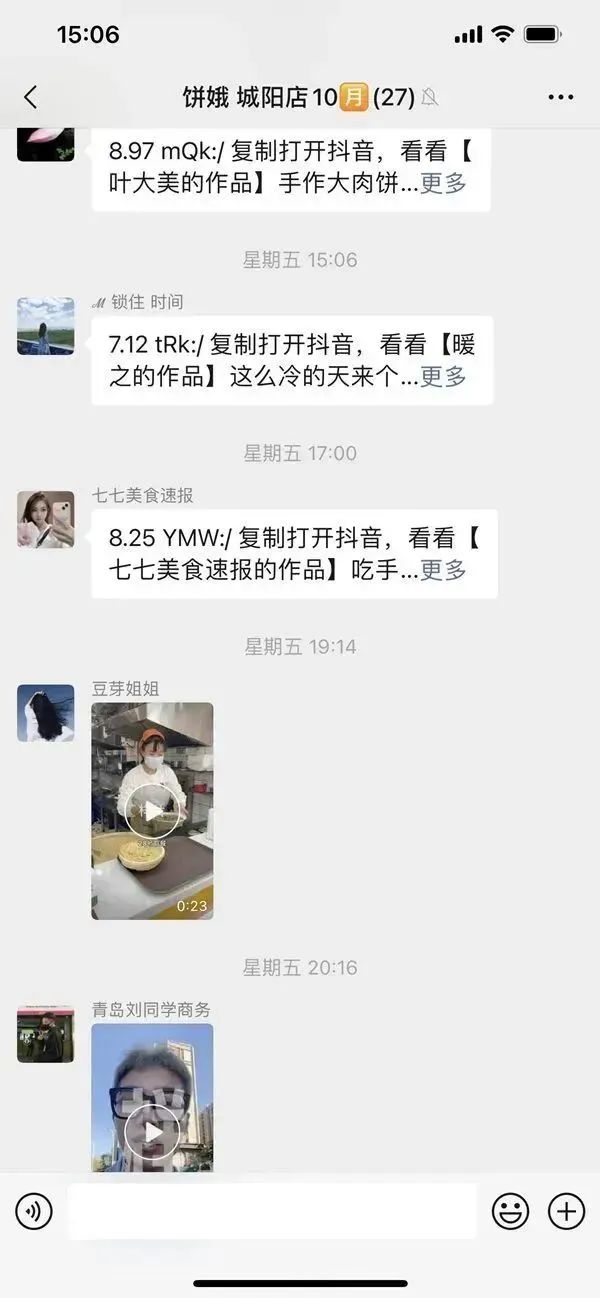600x1298 pixels.
Task: Play the video sent by 豆芽姐姐
Action: click(152, 810)
